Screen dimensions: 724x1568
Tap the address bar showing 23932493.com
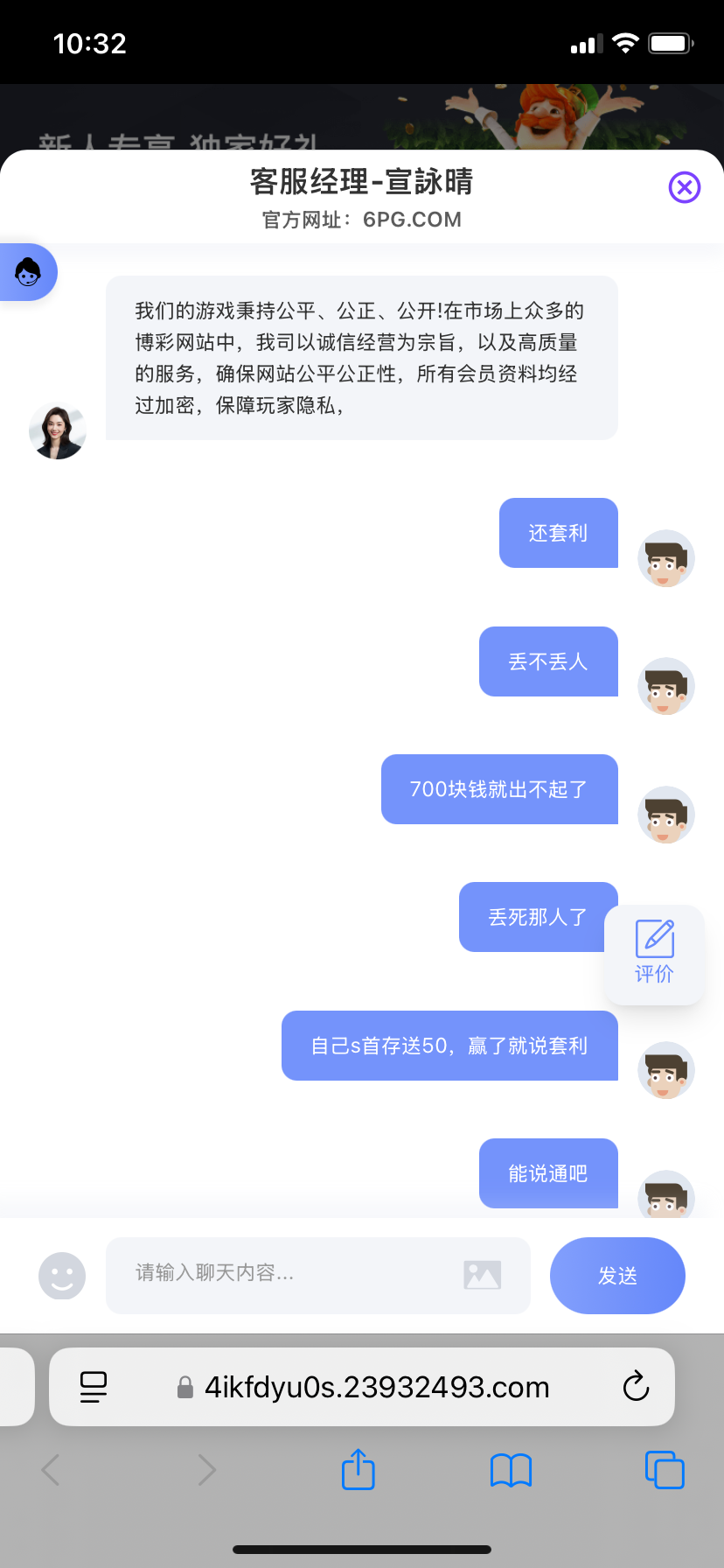376,1386
